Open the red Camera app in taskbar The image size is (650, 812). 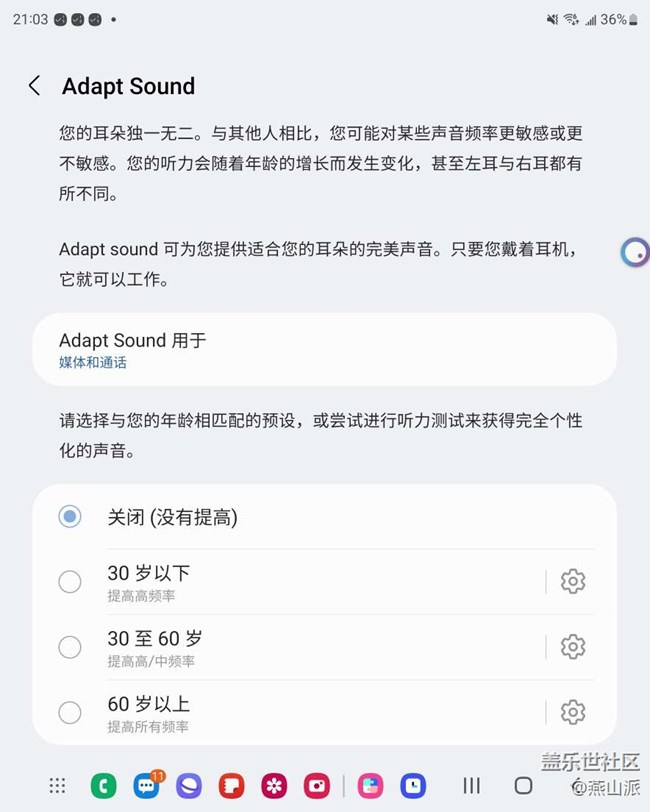pyautogui.click(x=317, y=786)
